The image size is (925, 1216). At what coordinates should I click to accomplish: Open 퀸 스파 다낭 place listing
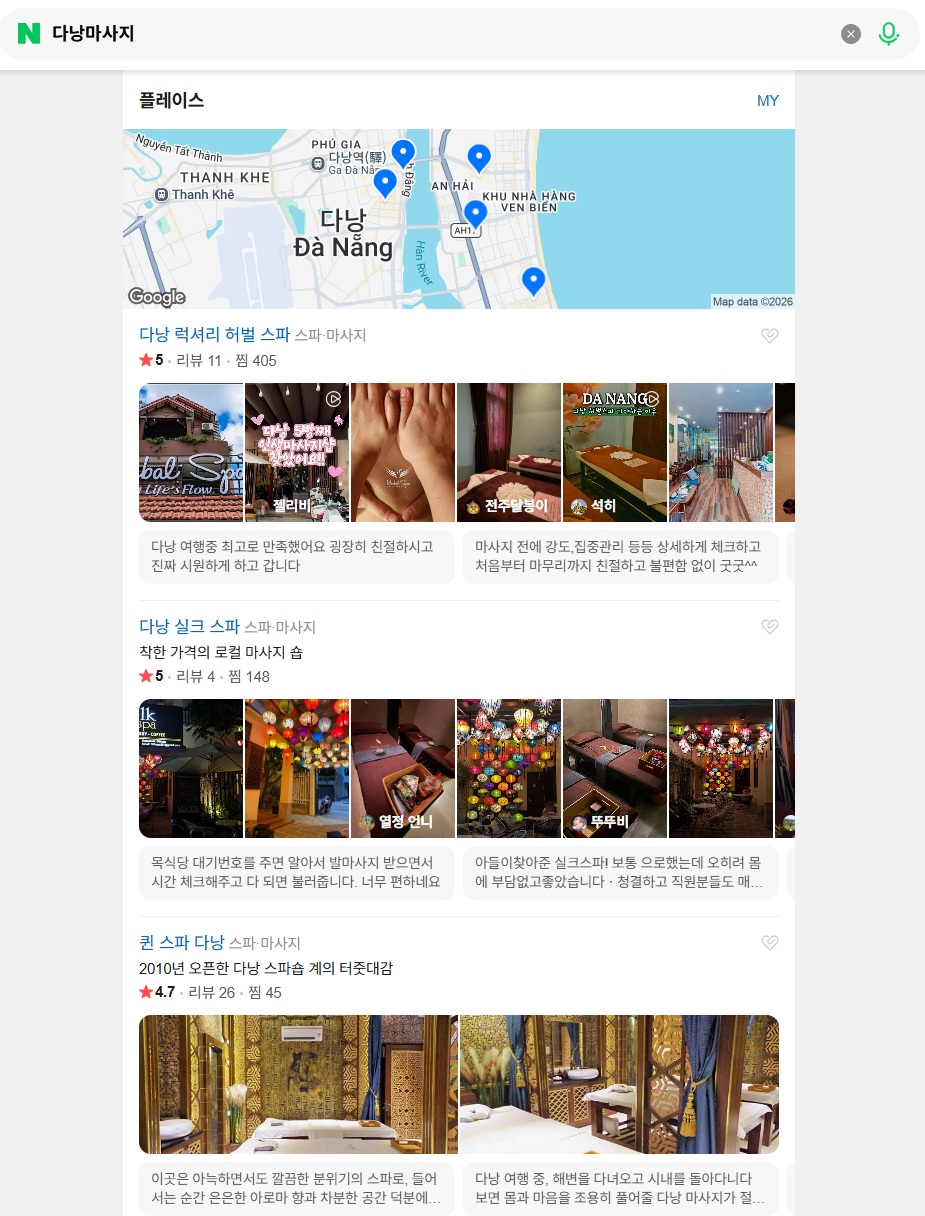(x=182, y=943)
